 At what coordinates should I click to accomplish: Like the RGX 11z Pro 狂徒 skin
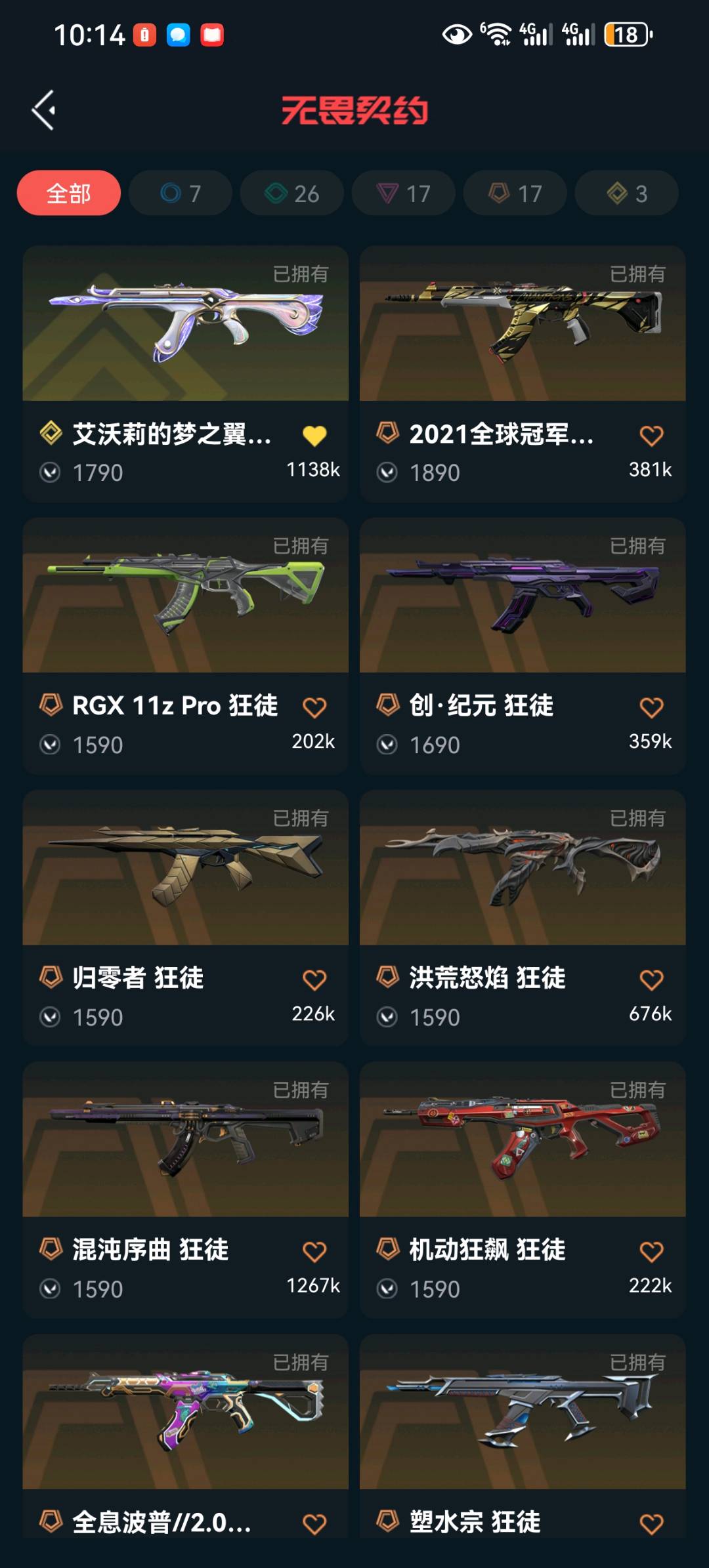(314, 708)
